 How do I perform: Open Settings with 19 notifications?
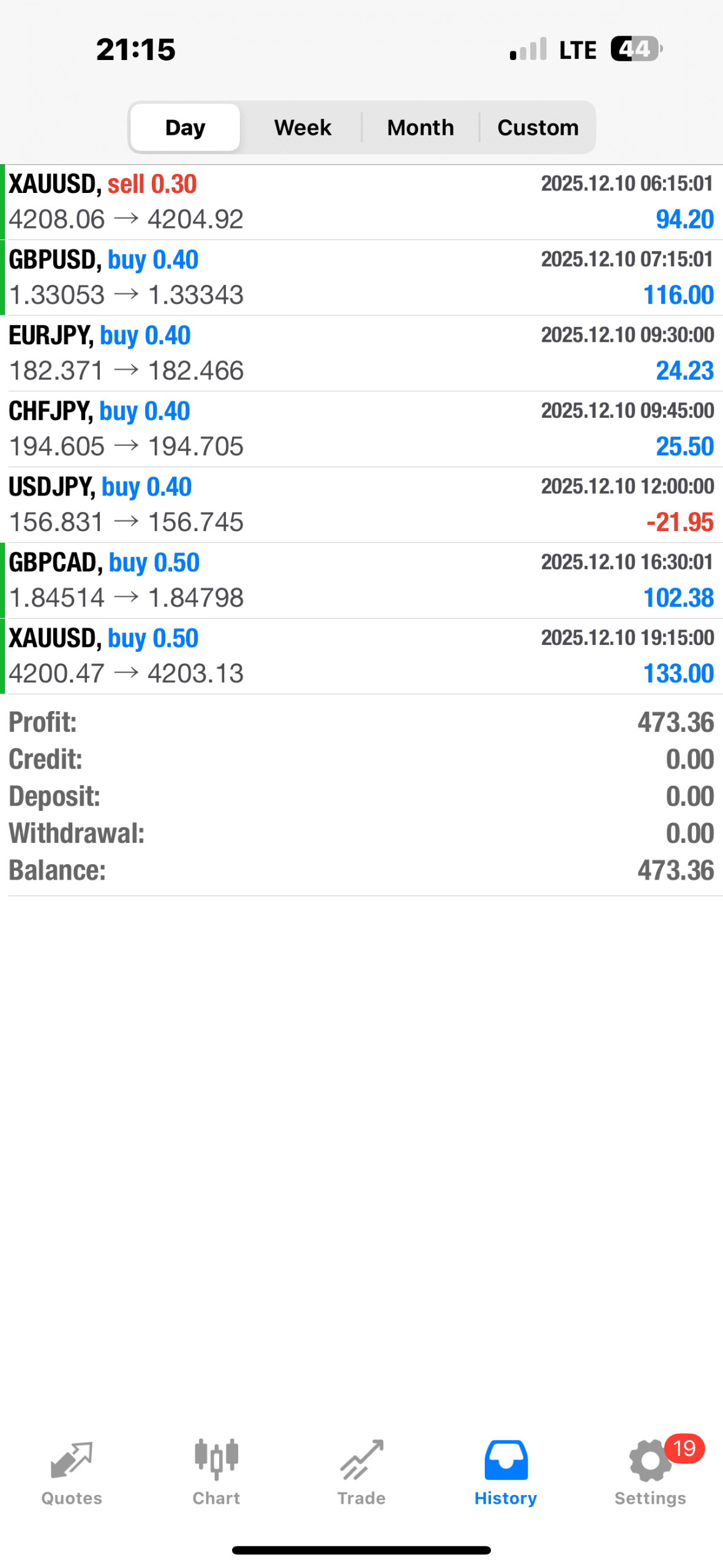click(650, 1471)
